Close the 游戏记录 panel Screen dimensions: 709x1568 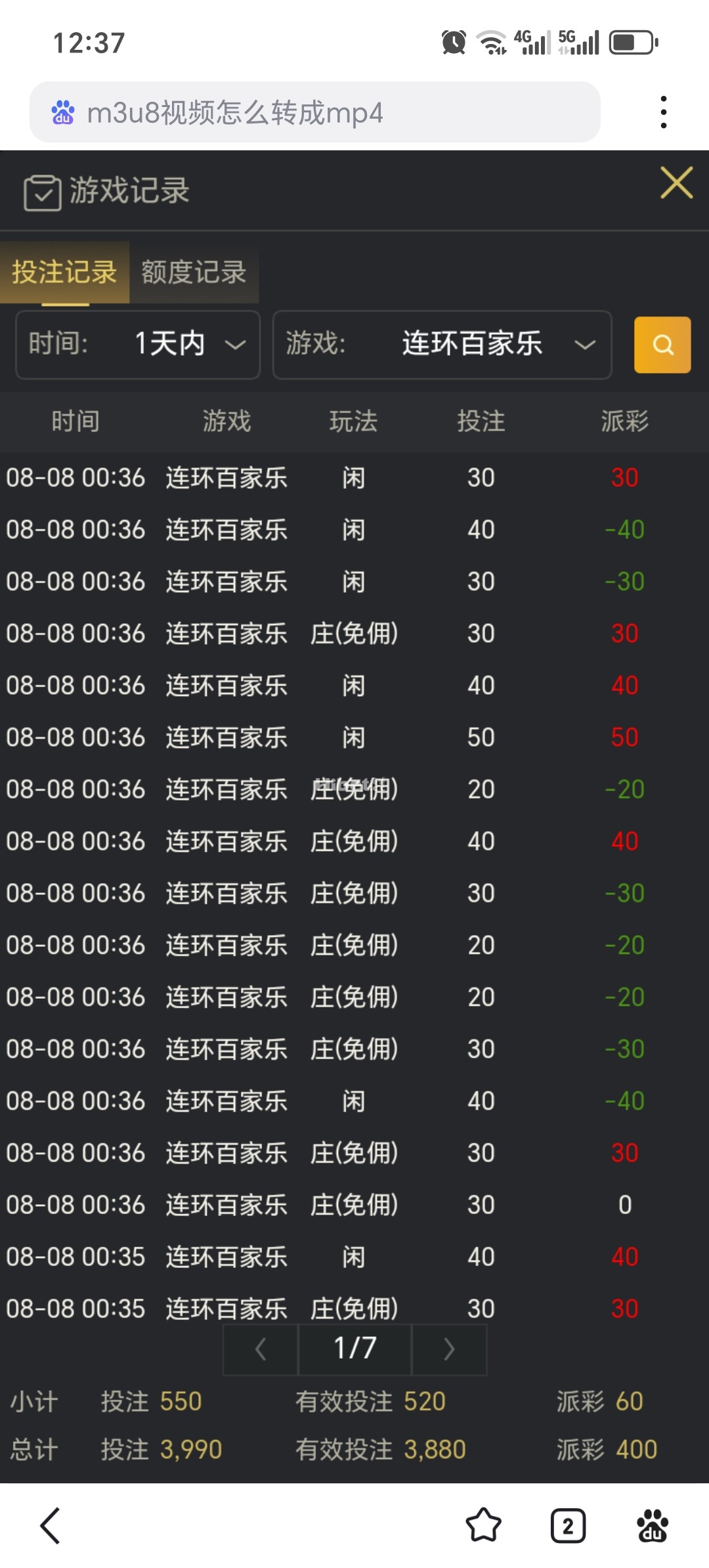676,183
